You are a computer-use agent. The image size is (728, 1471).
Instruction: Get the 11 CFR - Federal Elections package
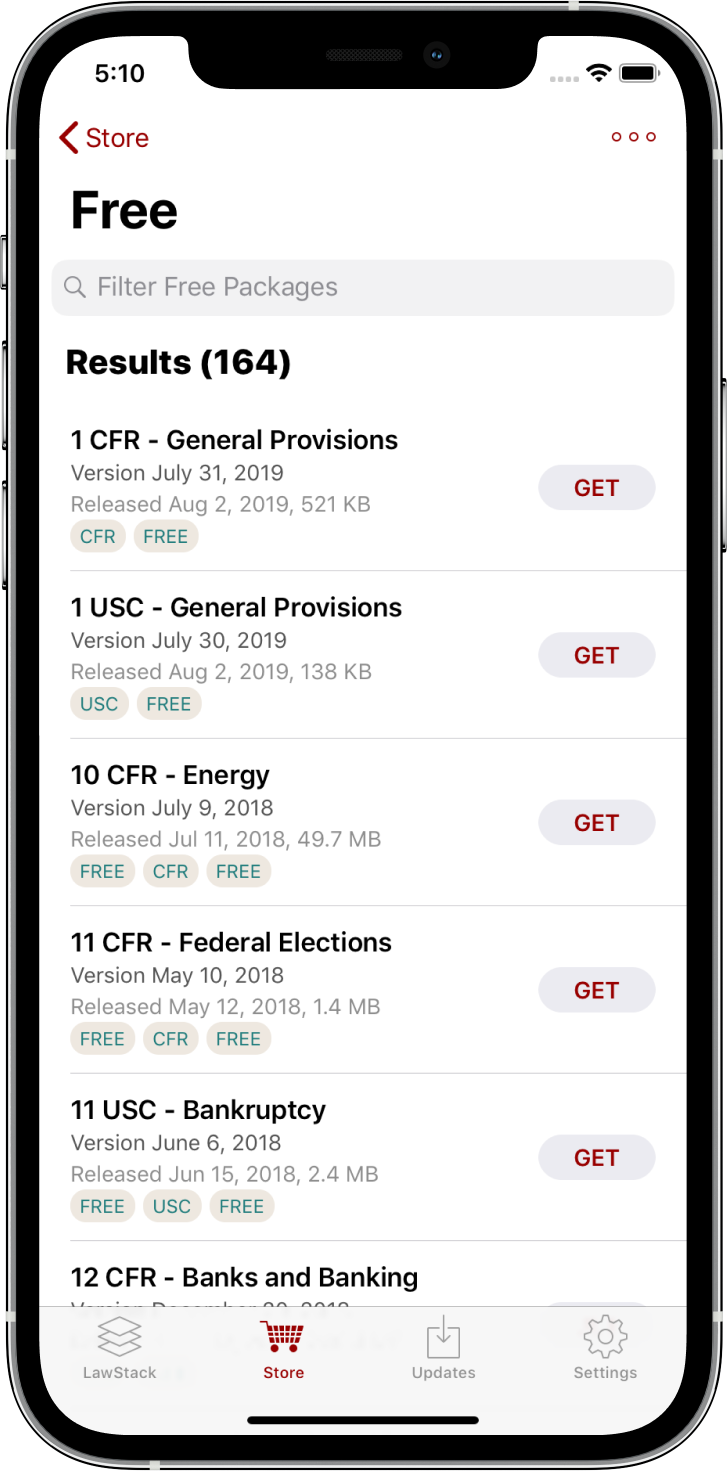pos(597,990)
